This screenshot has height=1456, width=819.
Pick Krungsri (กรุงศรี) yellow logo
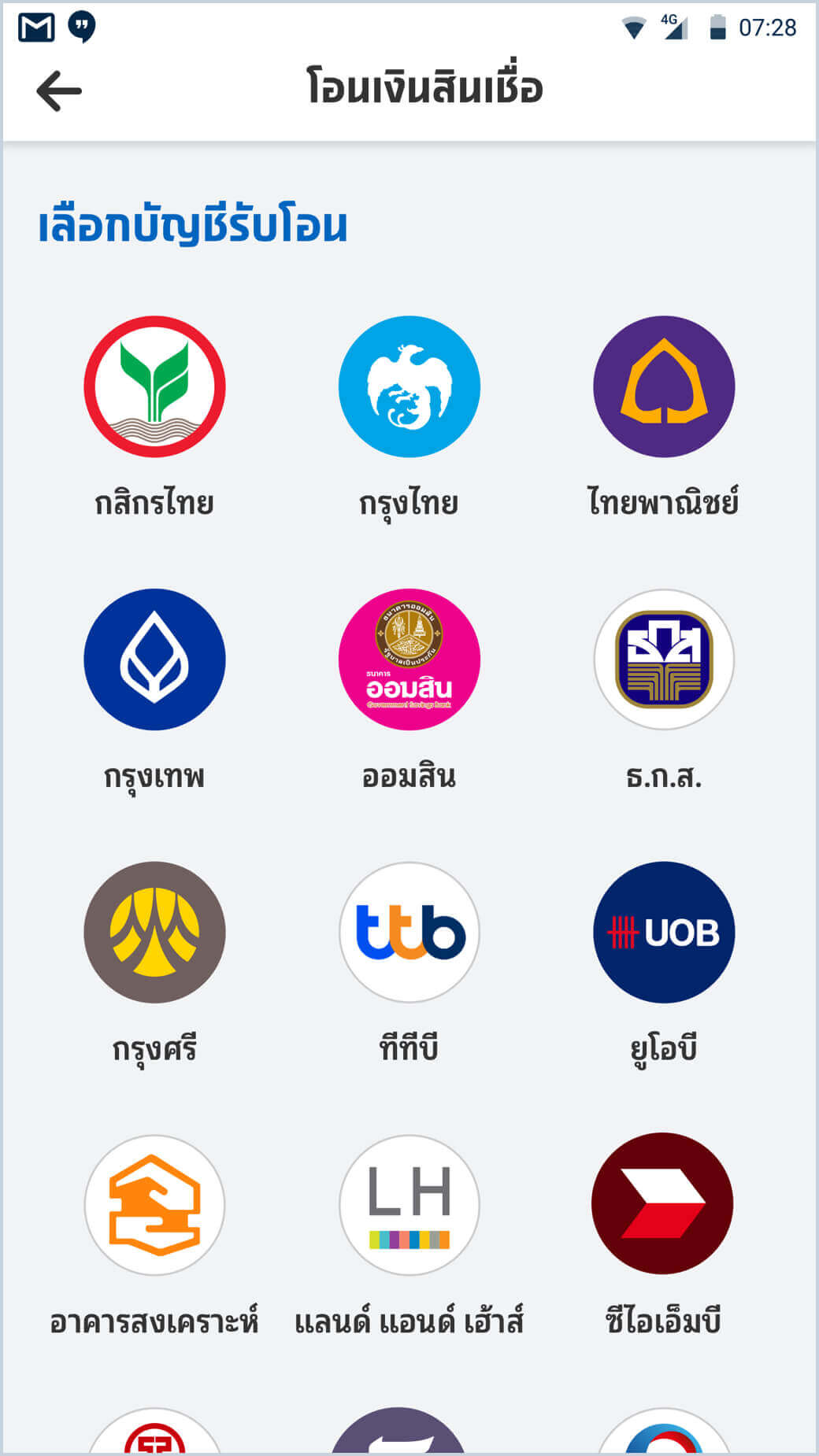coord(154,932)
